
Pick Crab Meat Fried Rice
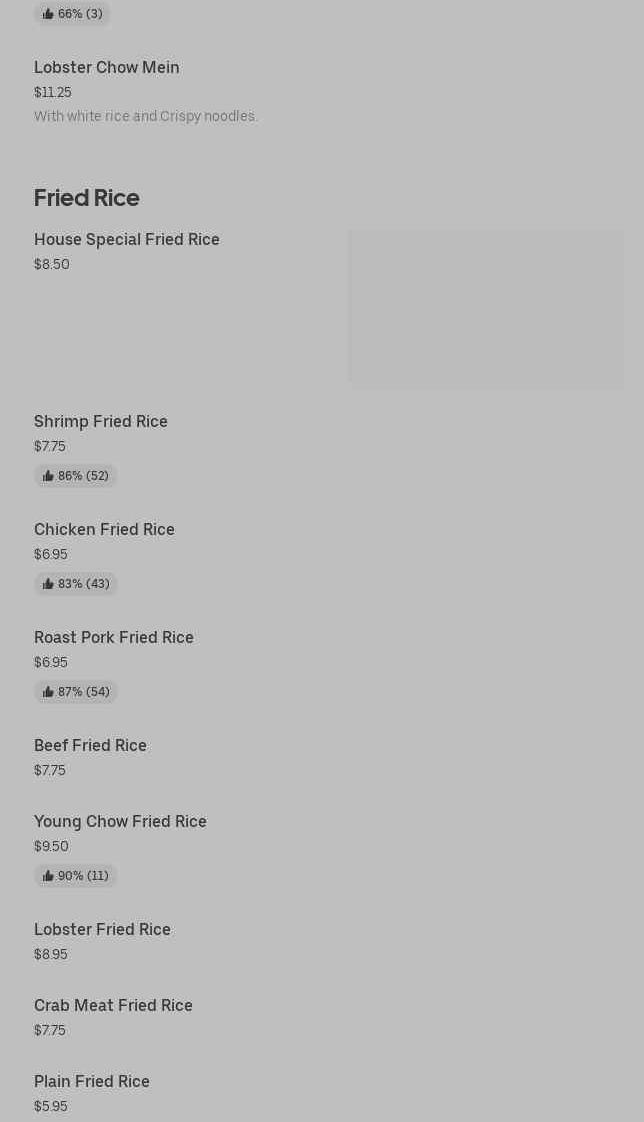tap(113, 1006)
